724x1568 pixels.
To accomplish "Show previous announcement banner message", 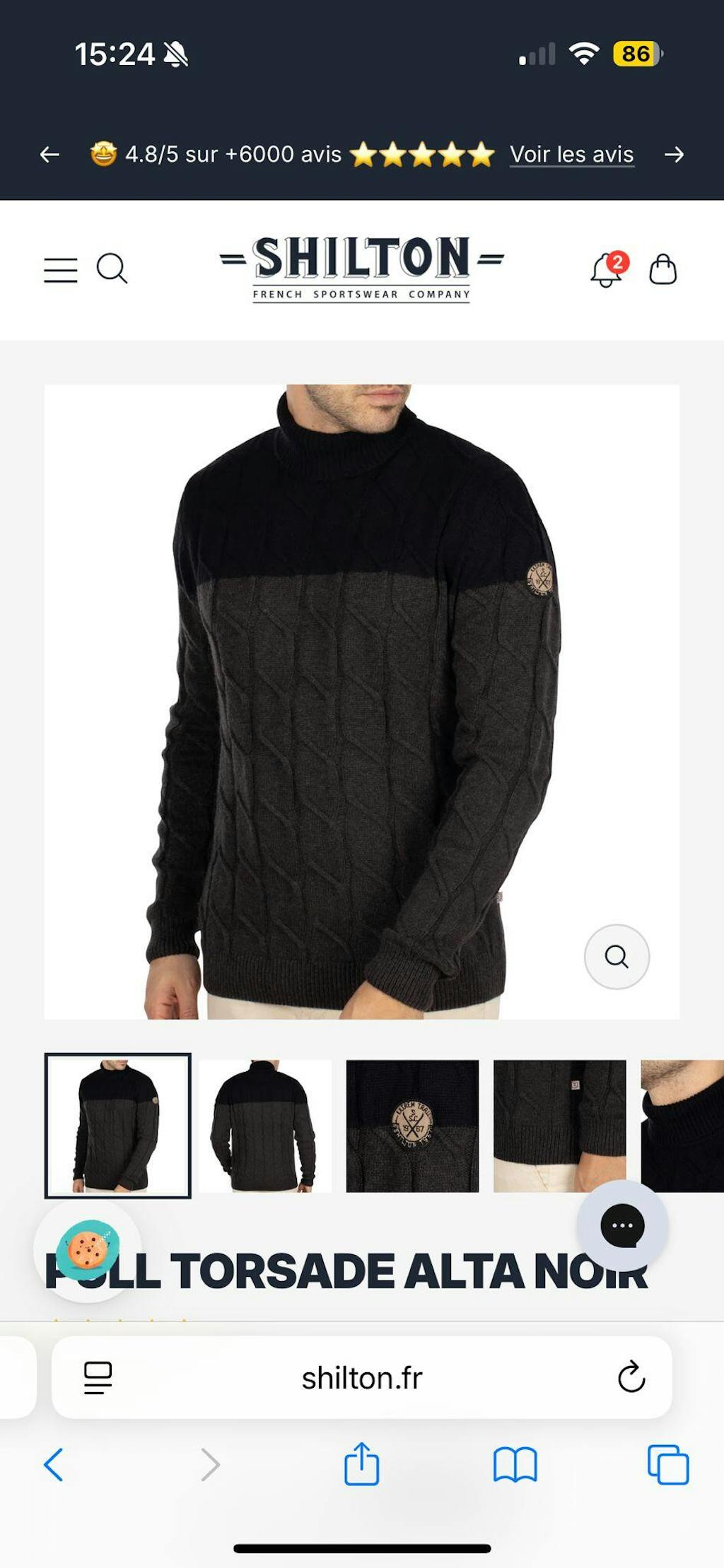I will pos(49,154).
